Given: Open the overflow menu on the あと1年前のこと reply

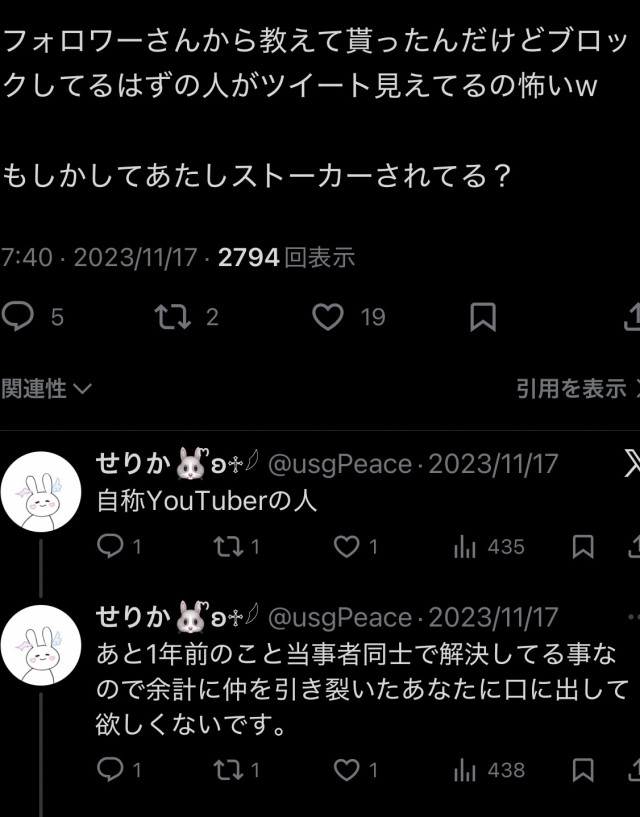Looking at the screenshot, I should tap(630, 617).
